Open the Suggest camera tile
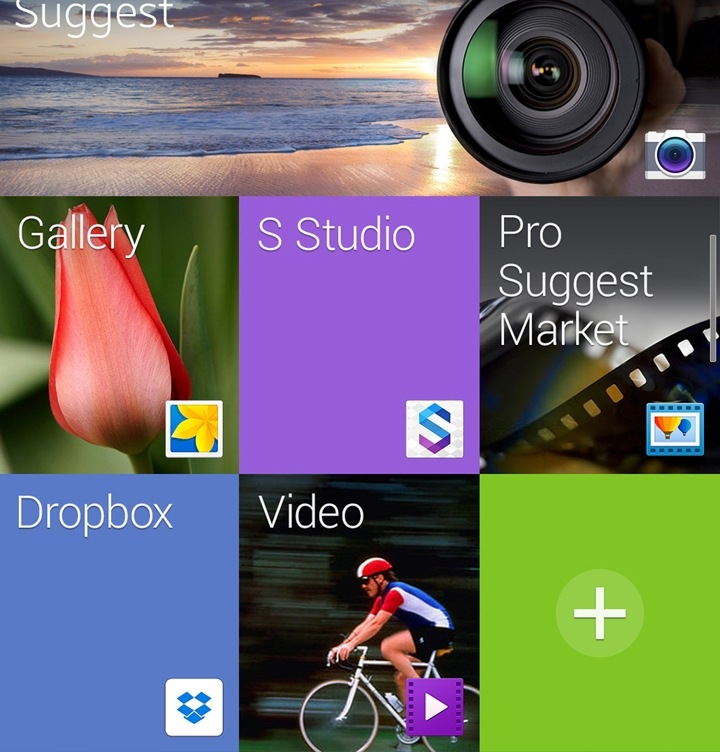720x752 pixels. (x=360, y=96)
